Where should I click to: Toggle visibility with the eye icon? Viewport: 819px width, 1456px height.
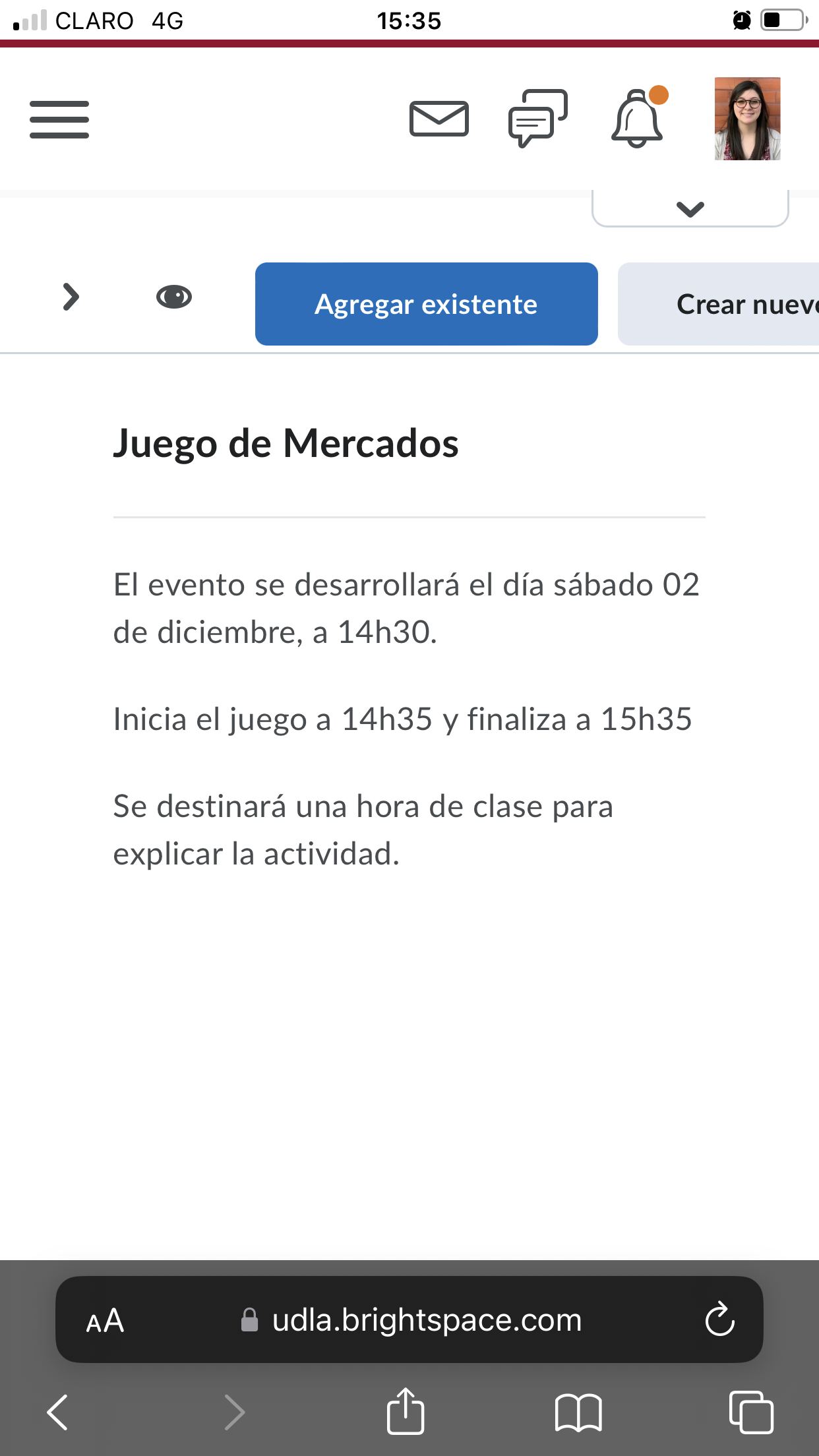[x=174, y=297]
